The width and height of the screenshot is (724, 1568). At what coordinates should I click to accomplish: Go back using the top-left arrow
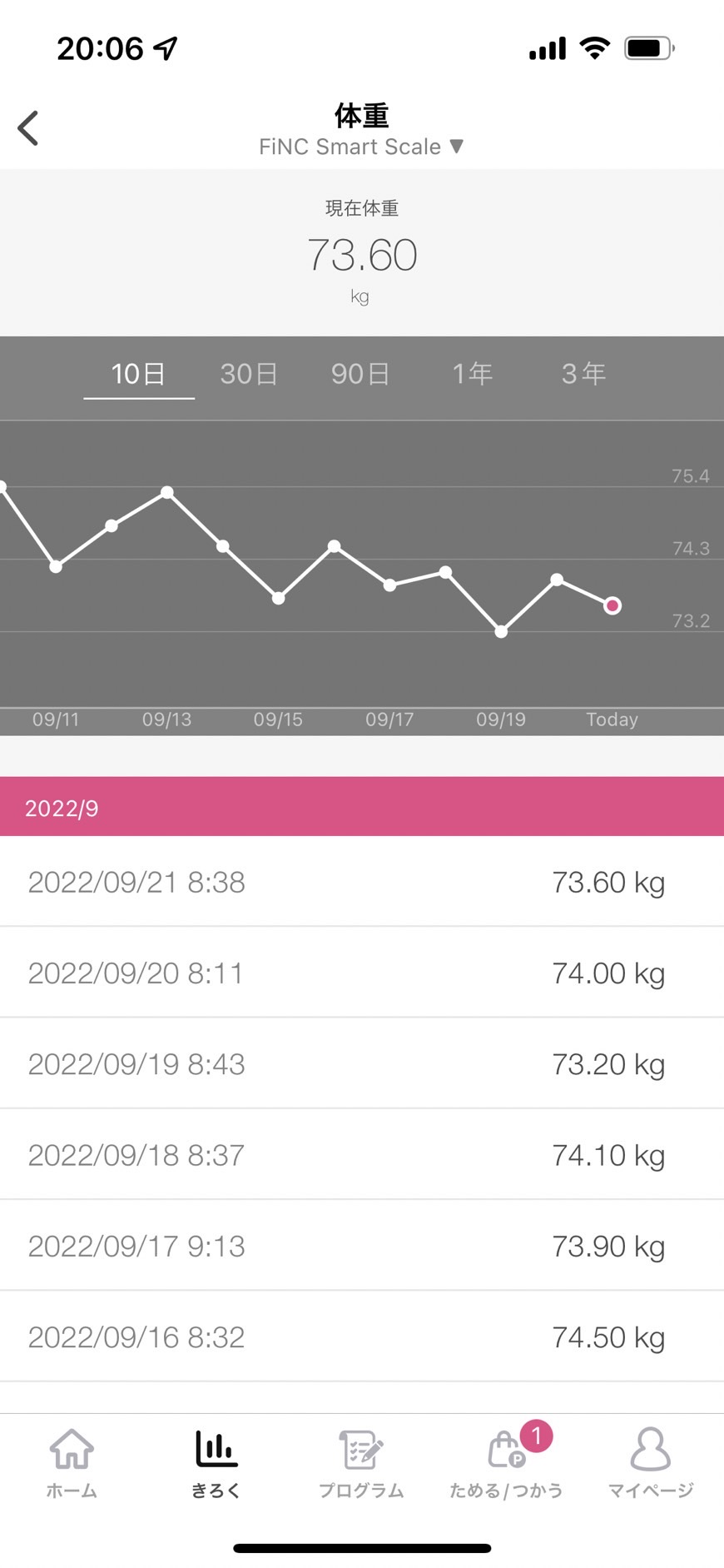point(28,128)
